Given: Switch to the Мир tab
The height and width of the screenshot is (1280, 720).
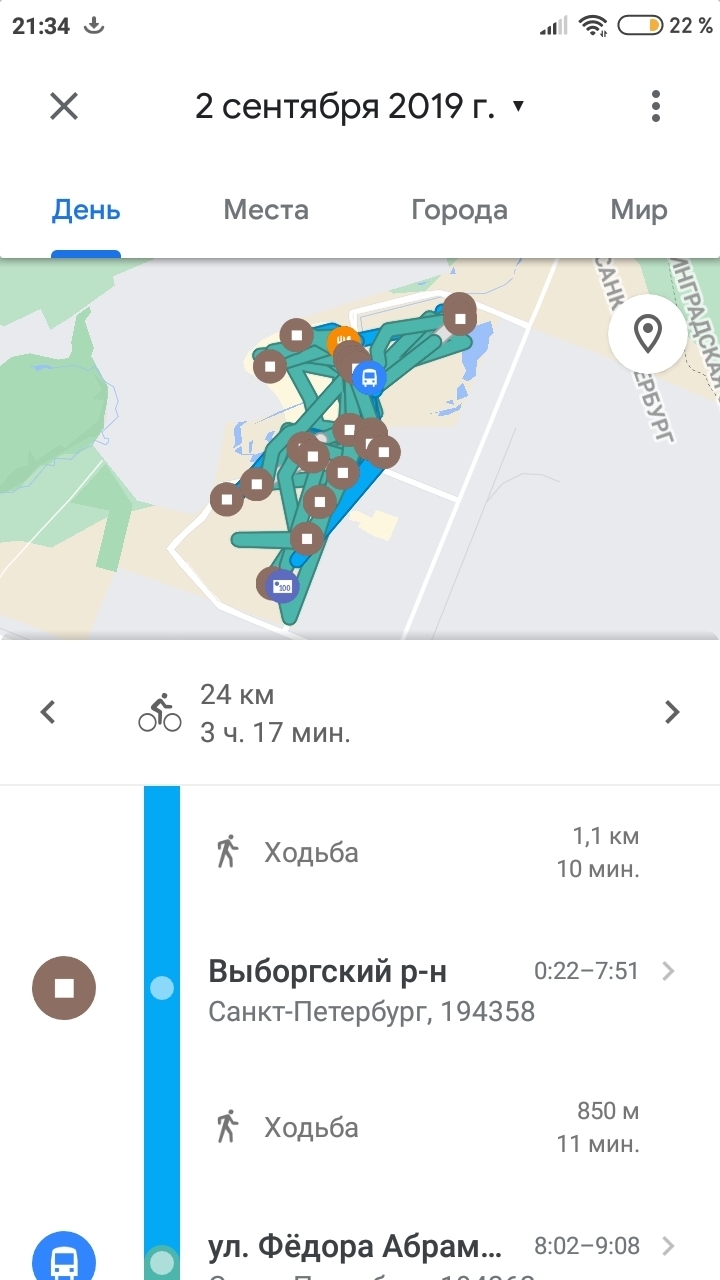Looking at the screenshot, I should [638, 211].
